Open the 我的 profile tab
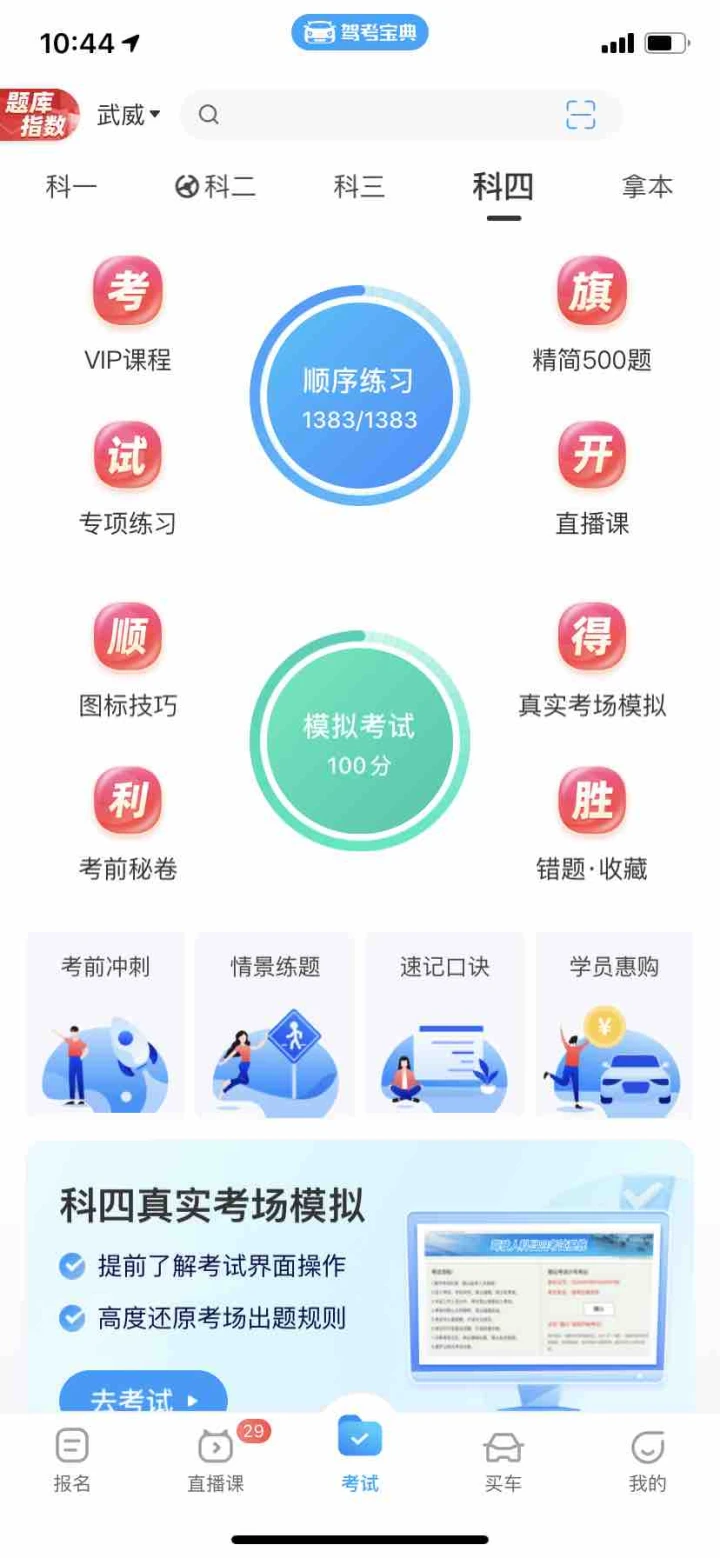The height and width of the screenshot is (1558, 720). coord(648,1461)
